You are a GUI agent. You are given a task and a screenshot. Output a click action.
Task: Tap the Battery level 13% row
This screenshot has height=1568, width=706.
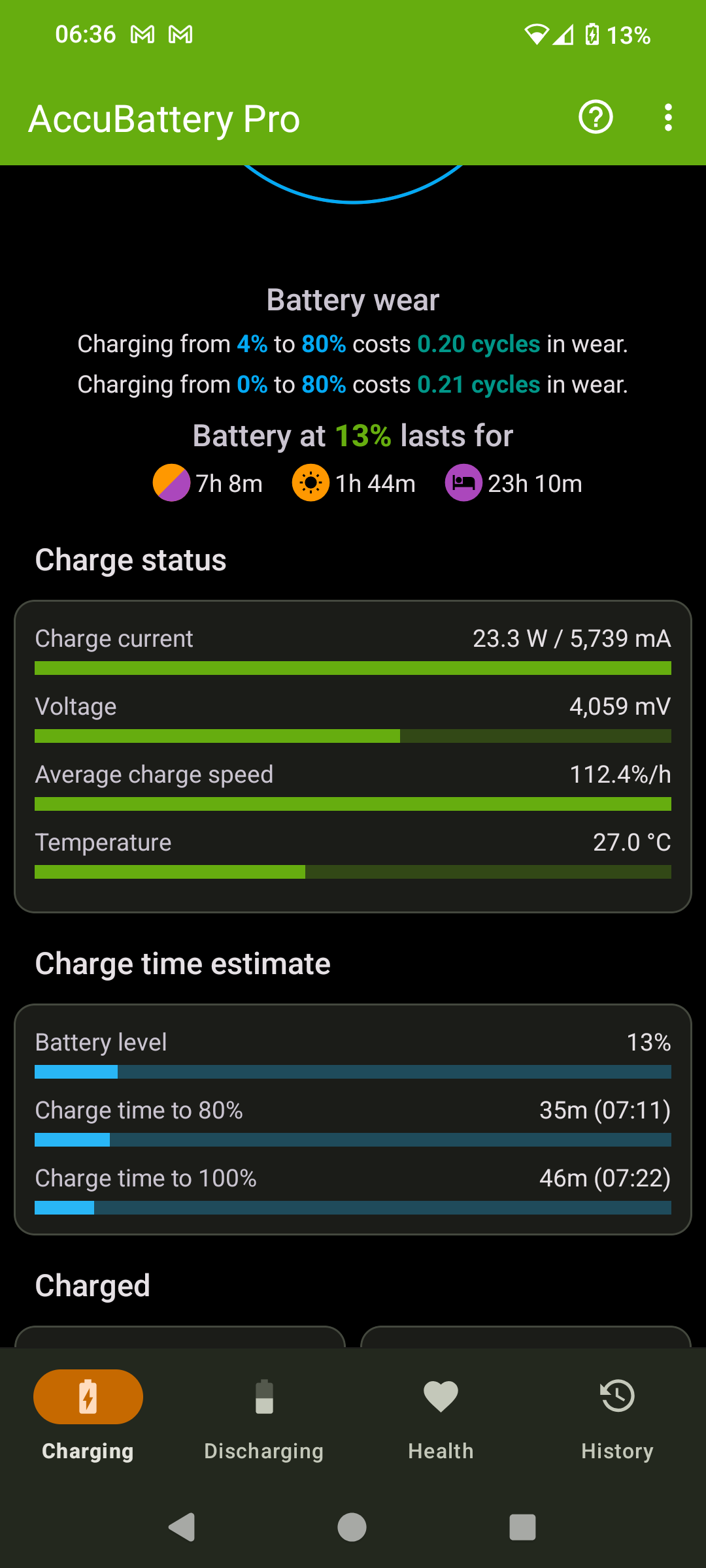352,1043
